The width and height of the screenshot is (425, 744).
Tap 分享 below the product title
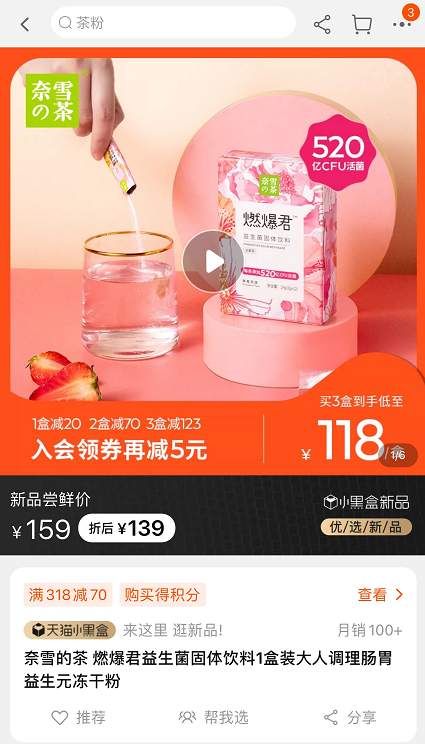(350, 717)
